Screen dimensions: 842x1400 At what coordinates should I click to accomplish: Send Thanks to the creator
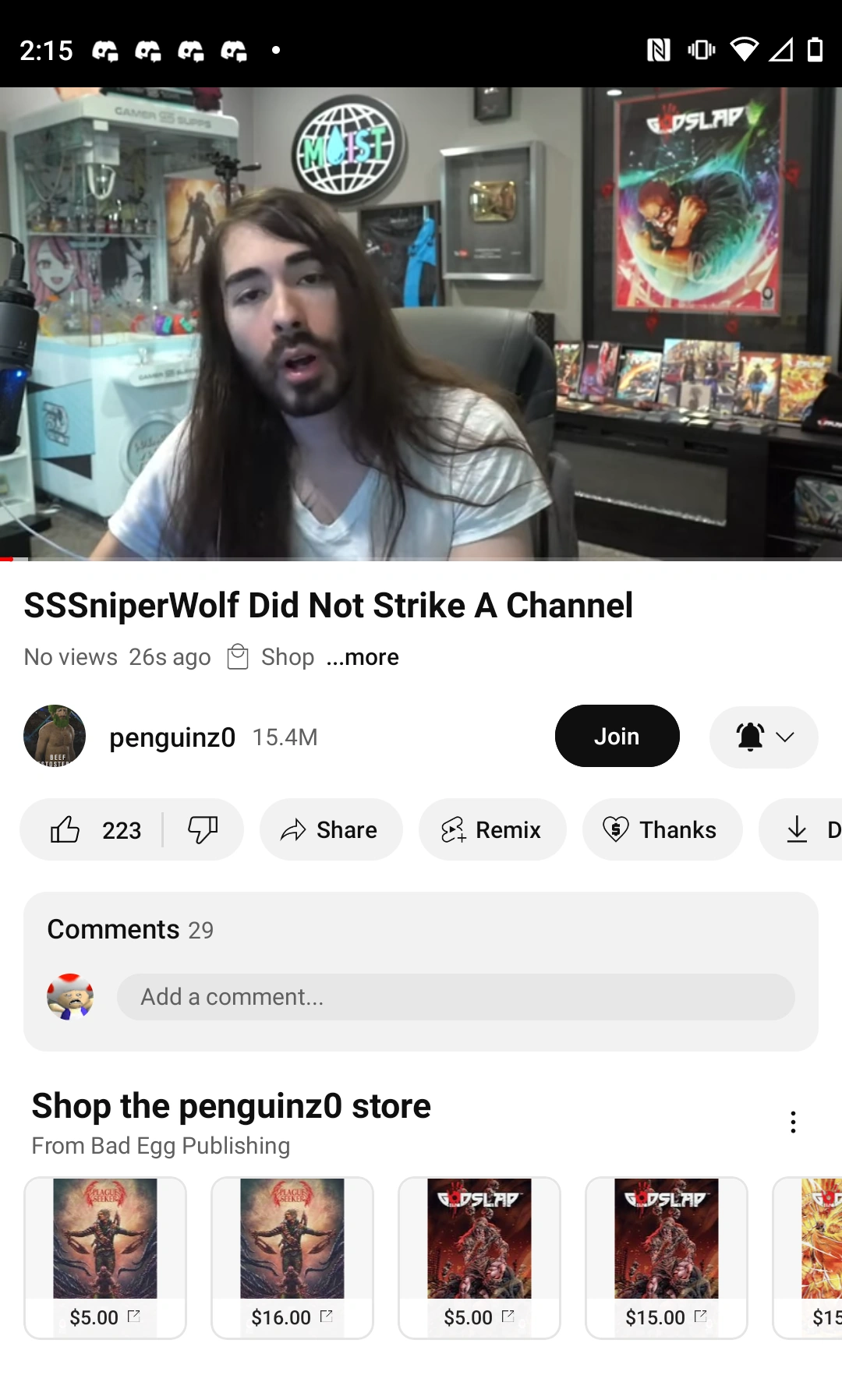click(x=662, y=830)
